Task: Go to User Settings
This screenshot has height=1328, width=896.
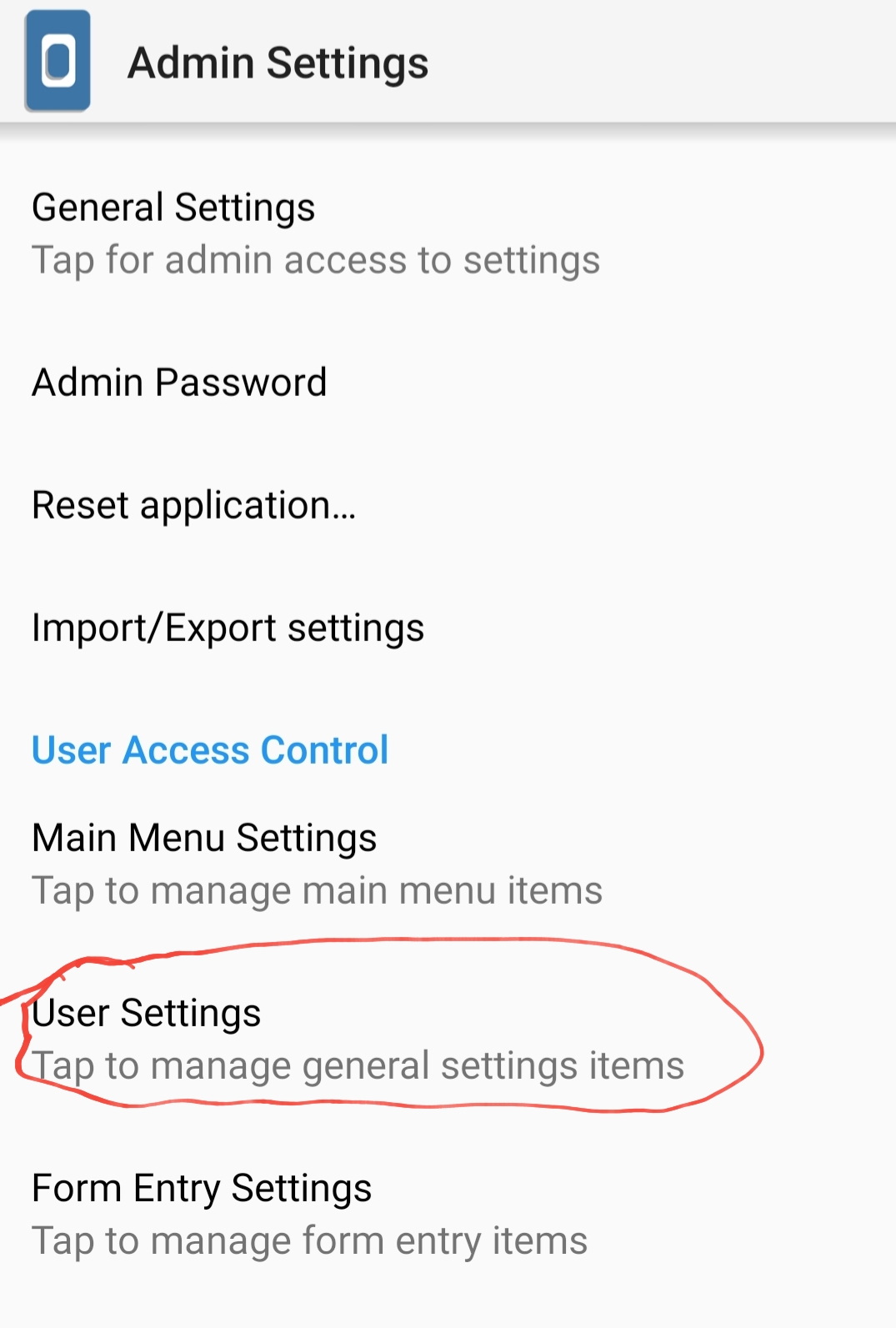Action: [x=357, y=1039]
